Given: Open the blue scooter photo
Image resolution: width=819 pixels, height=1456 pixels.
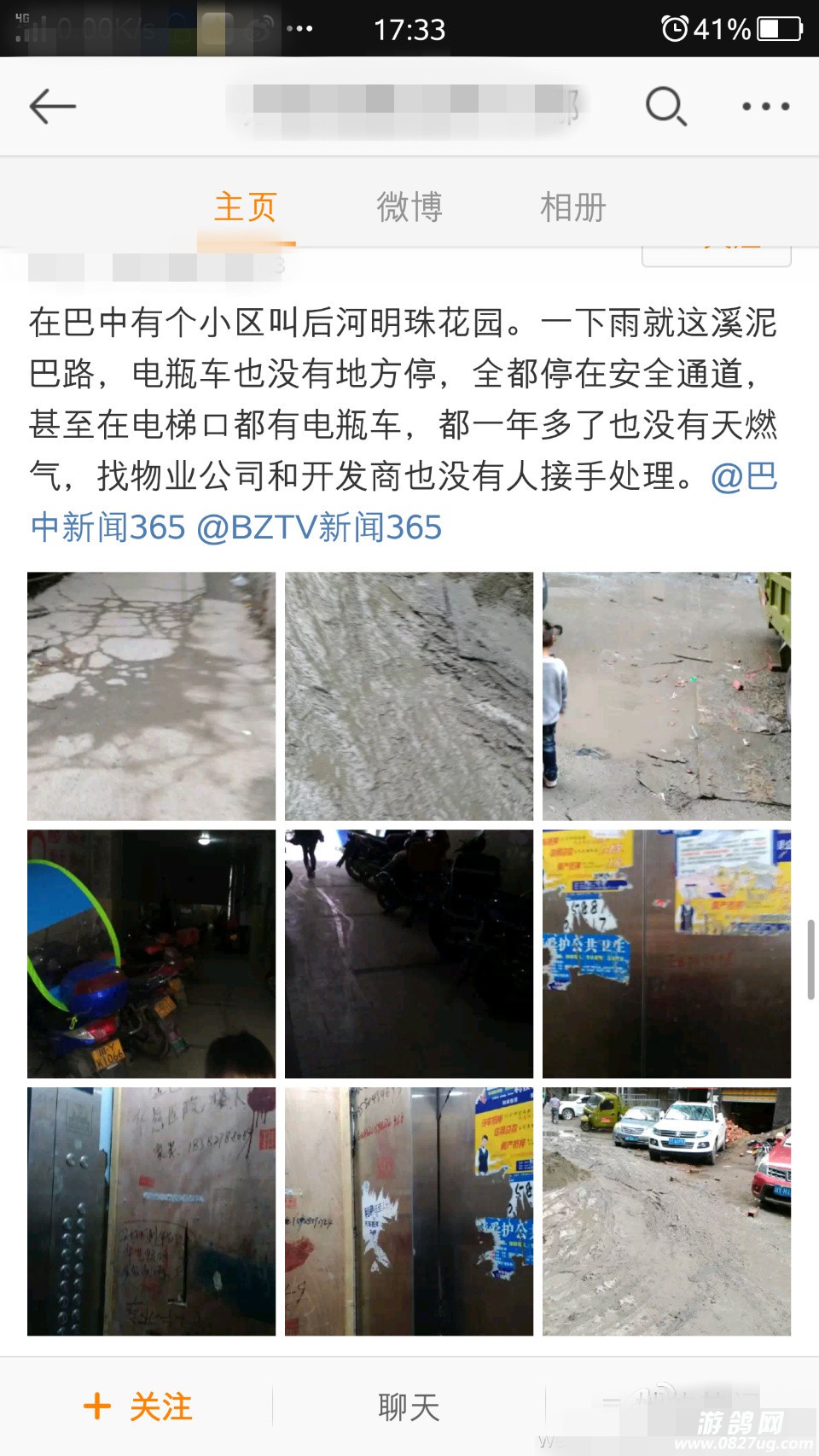Looking at the screenshot, I should point(151,954).
